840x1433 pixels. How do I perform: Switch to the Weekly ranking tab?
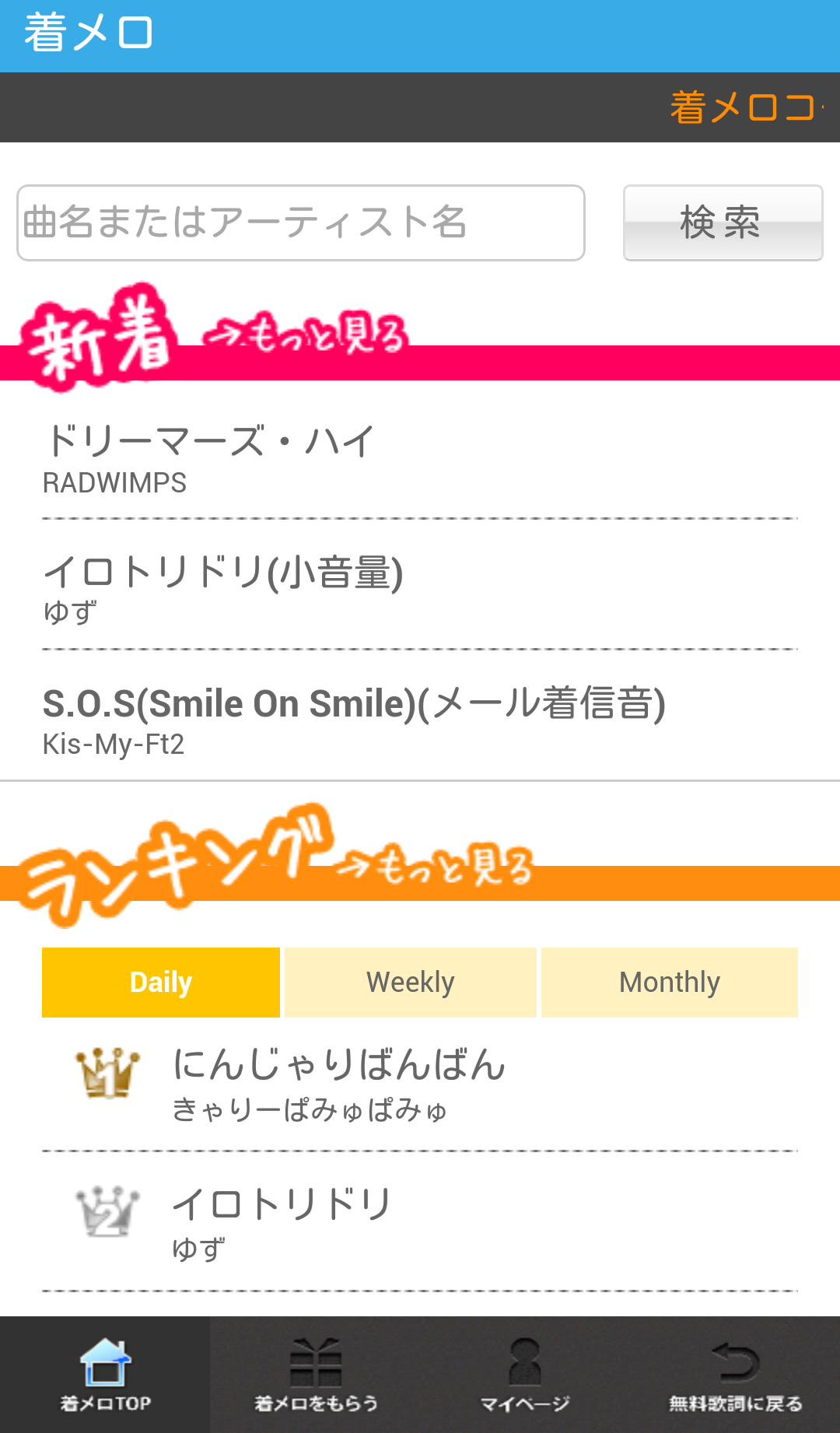point(411,983)
